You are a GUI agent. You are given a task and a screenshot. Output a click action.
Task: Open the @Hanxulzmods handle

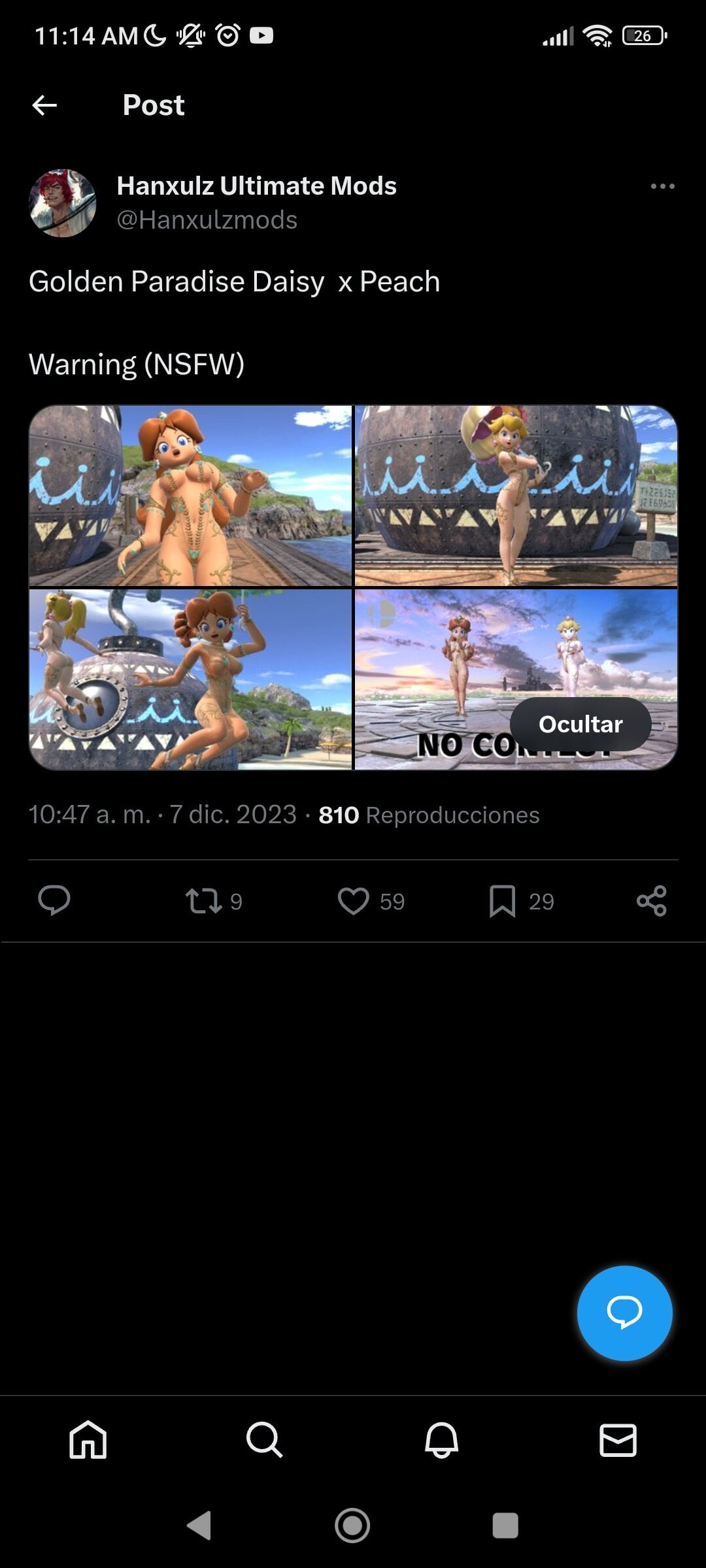(207, 220)
